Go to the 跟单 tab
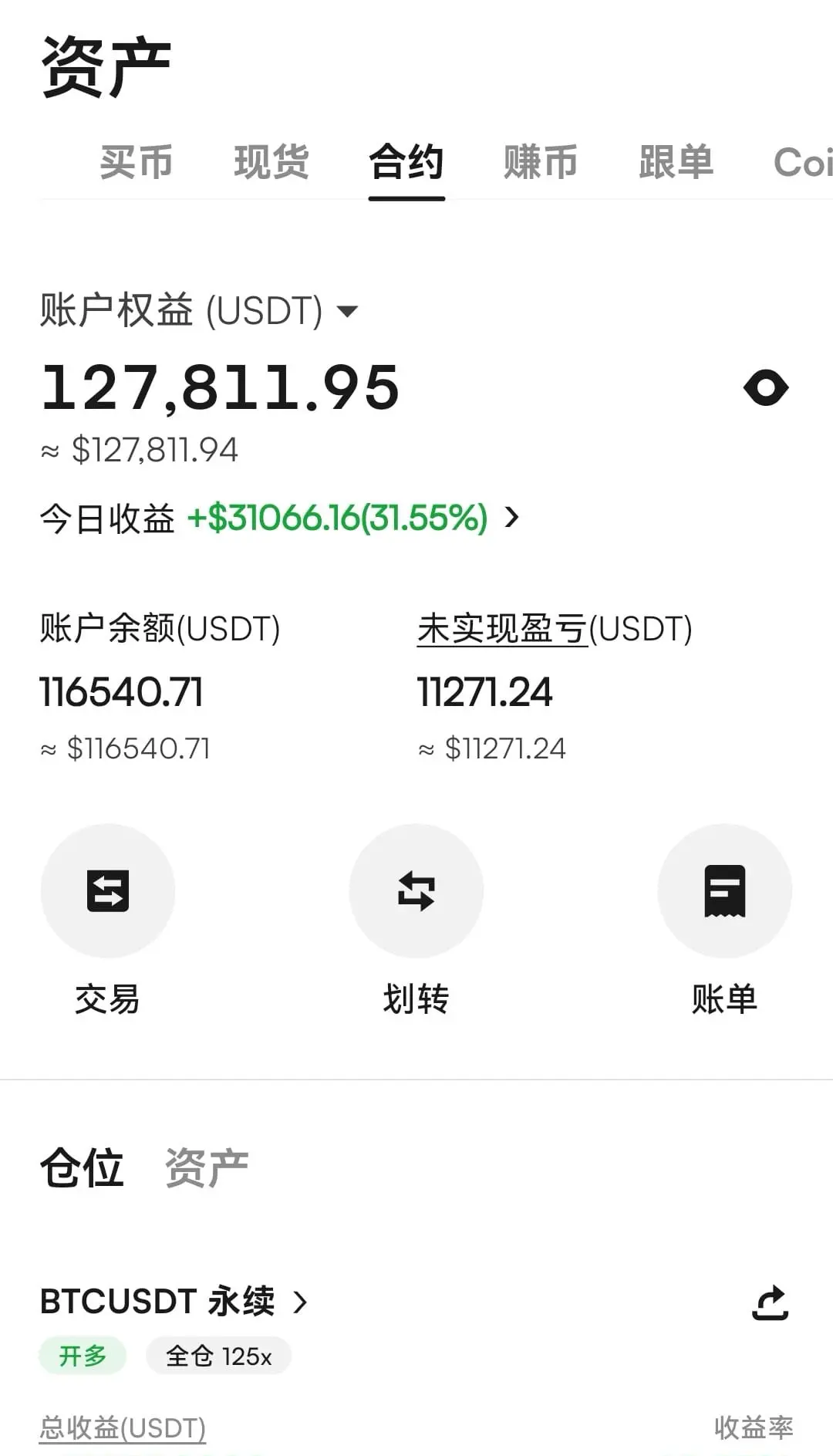 click(x=676, y=163)
